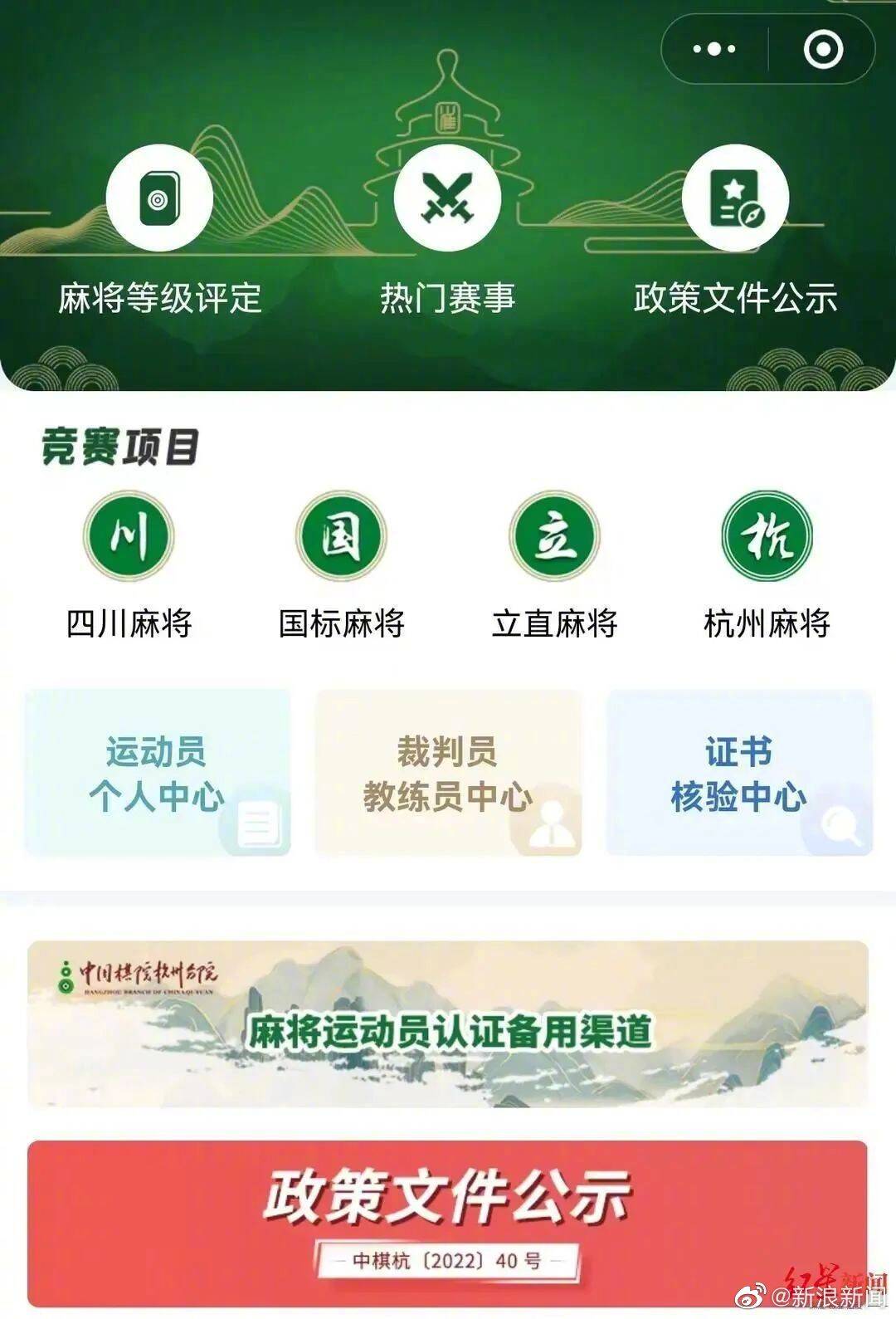Open the mini program more-options menu
The image size is (896, 1319).
713,50
